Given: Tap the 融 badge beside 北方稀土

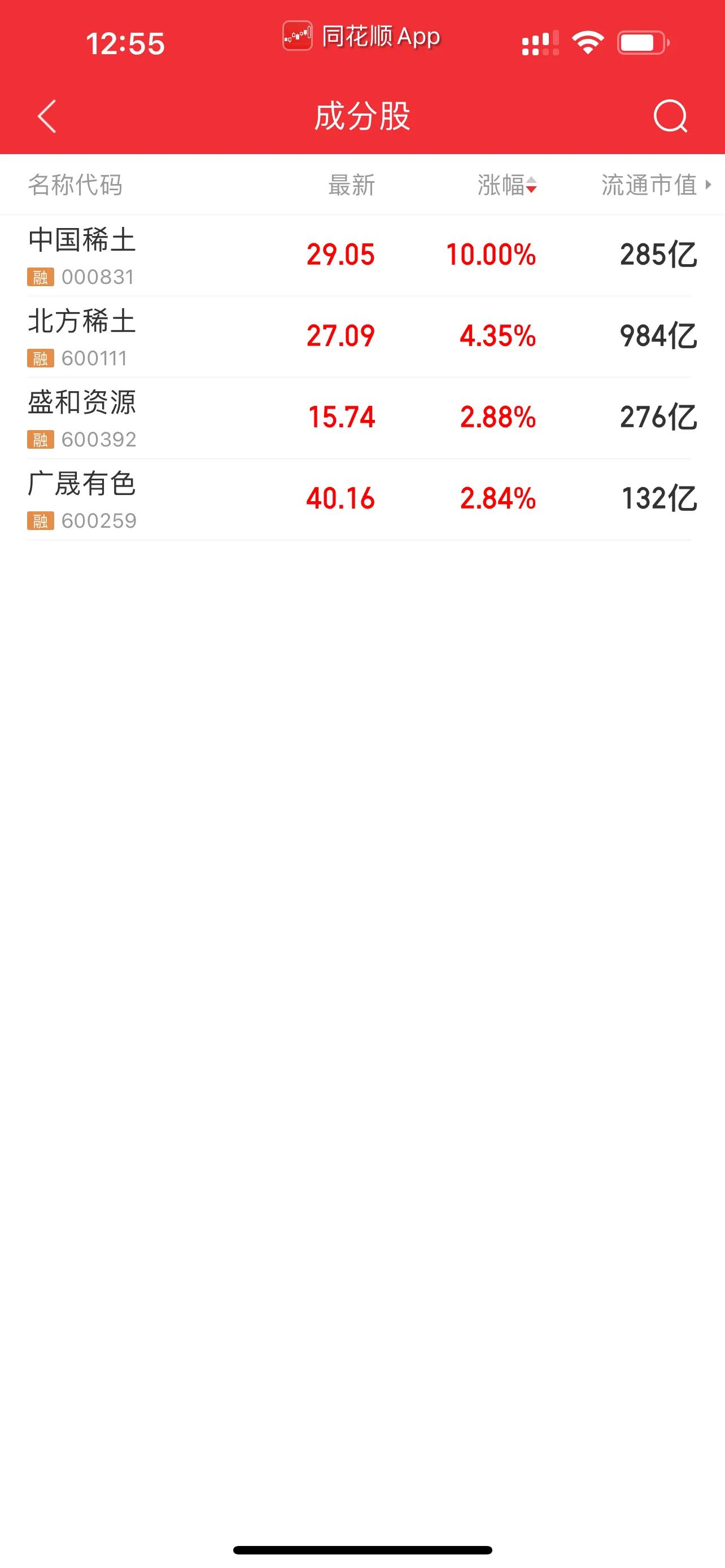Looking at the screenshot, I should [x=41, y=358].
